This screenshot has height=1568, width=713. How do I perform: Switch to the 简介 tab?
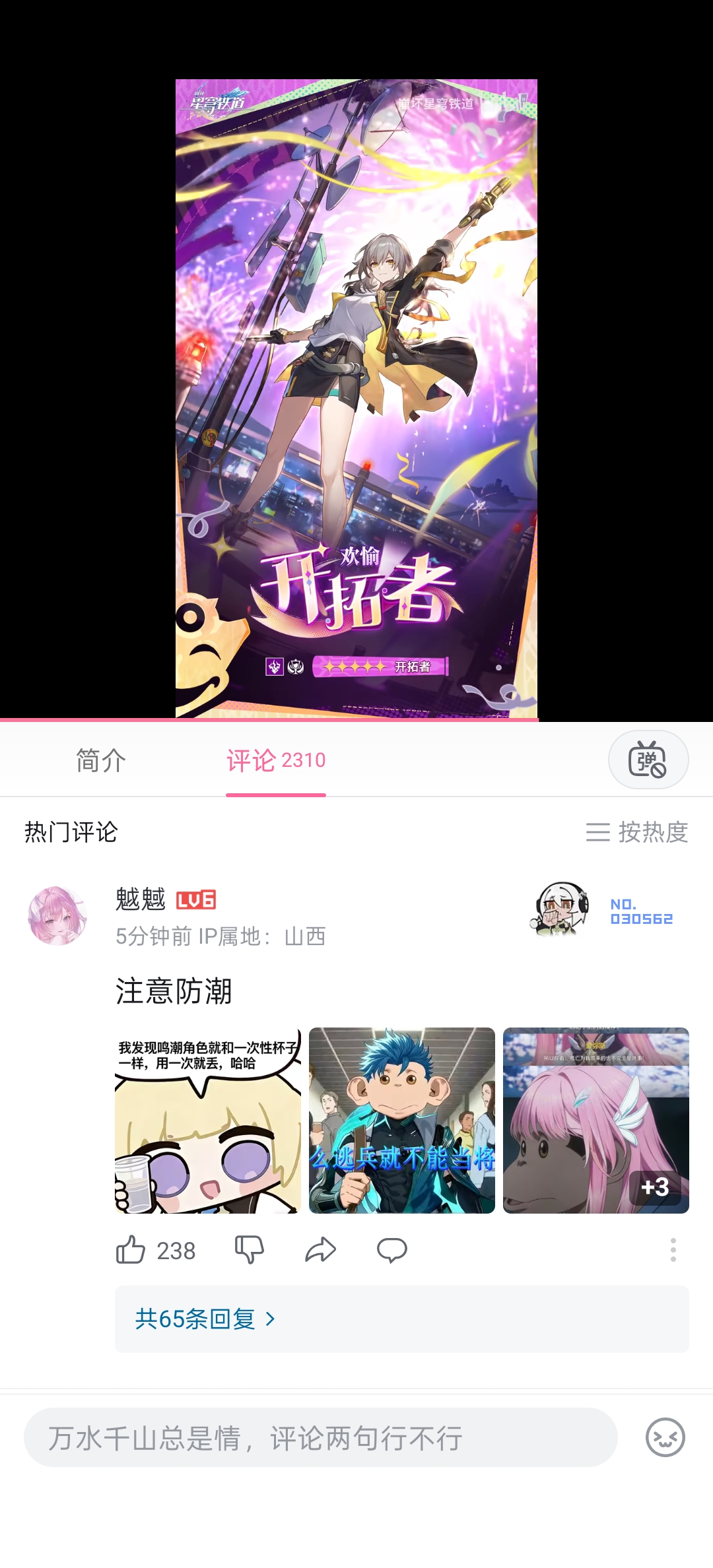click(x=101, y=760)
